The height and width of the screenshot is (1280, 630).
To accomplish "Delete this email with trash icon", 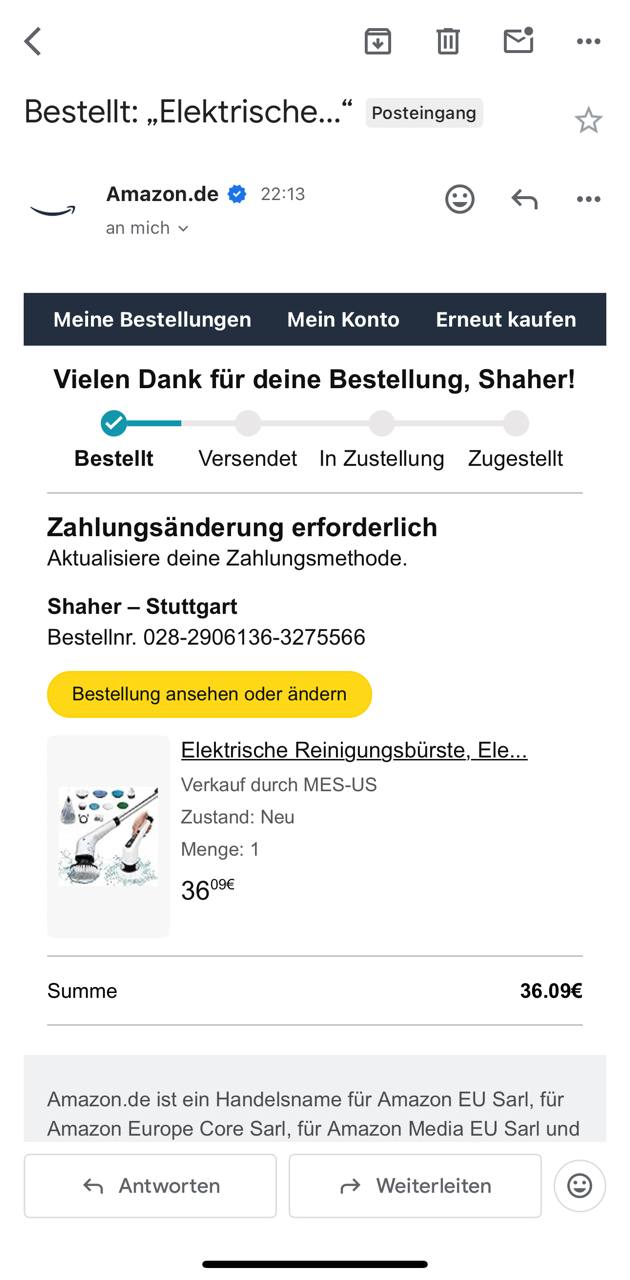I will point(447,41).
